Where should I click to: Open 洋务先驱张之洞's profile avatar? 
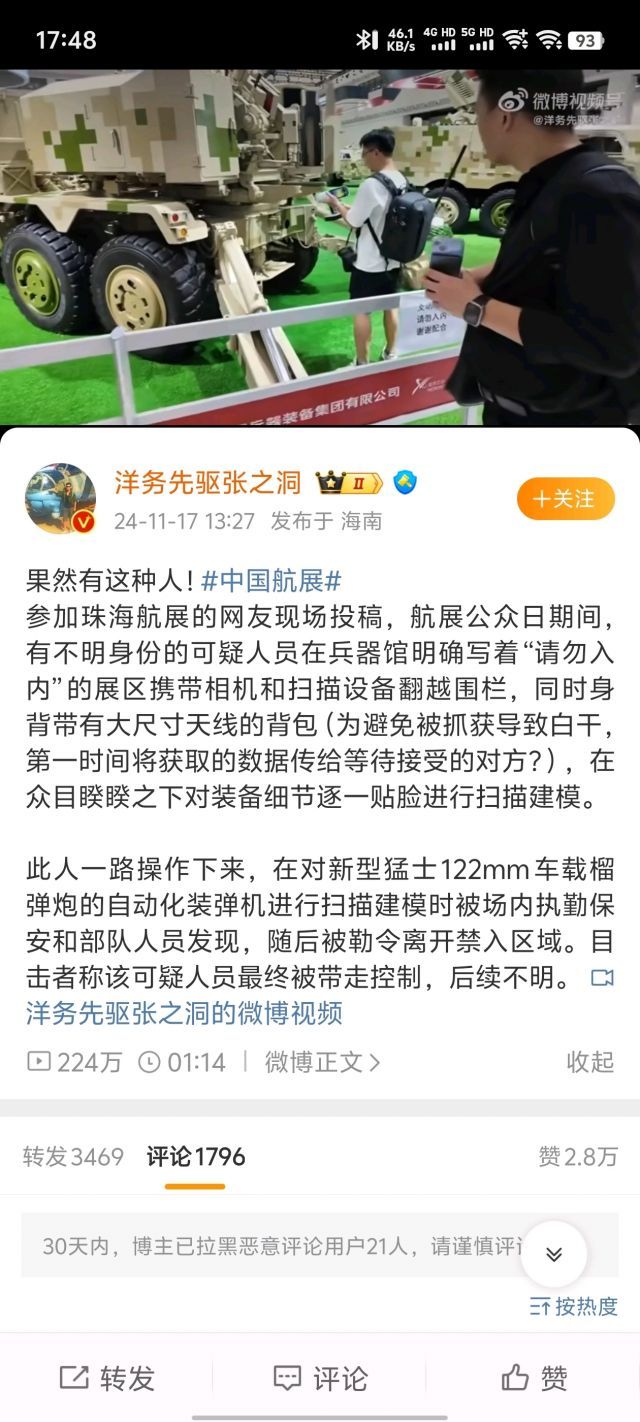point(60,498)
